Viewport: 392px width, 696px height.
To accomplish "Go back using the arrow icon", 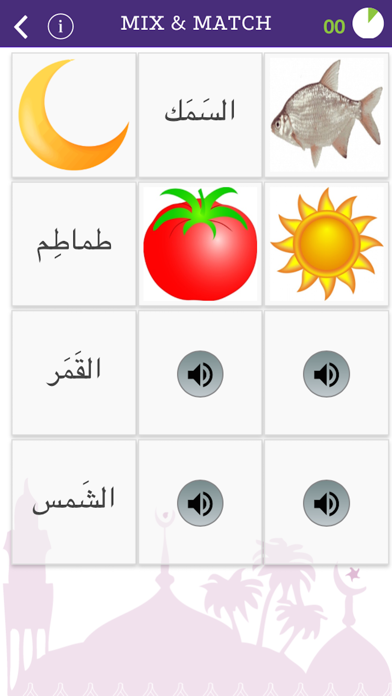I will coord(21,27).
